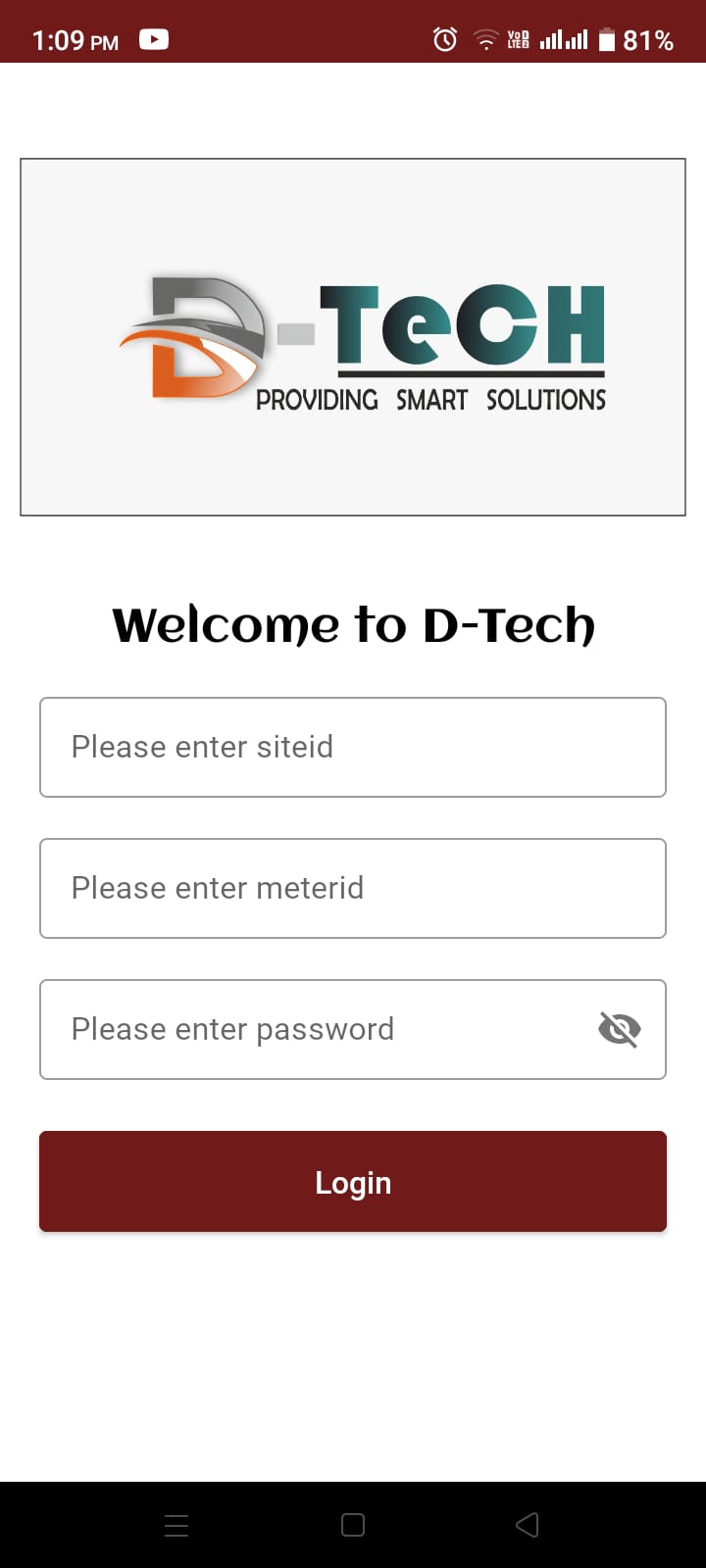The image size is (706, 1568).
Task: Tap the battery indicator icon
Action: pos(605,39)
